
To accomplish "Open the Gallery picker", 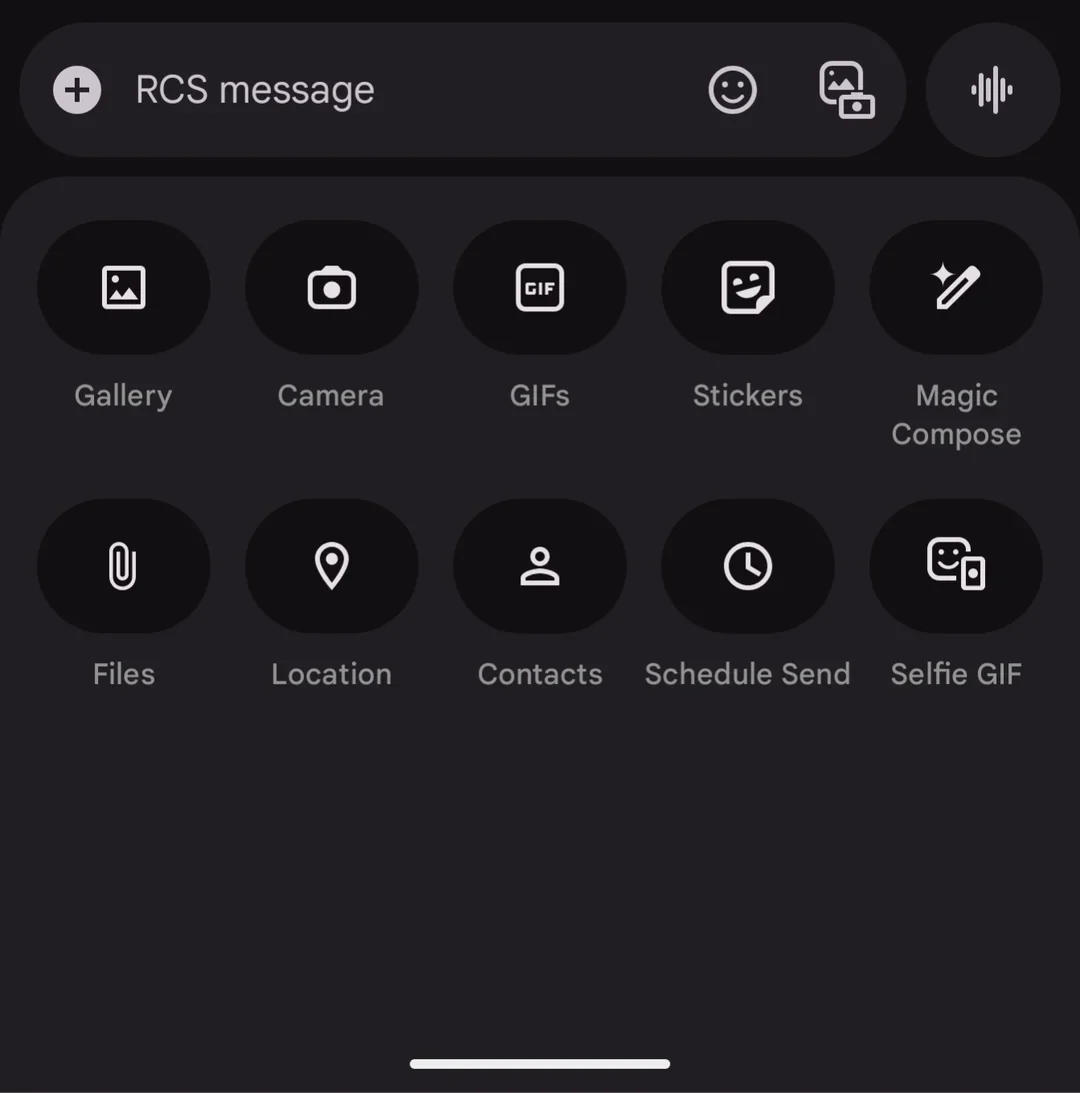I will (x=123, y=287).
